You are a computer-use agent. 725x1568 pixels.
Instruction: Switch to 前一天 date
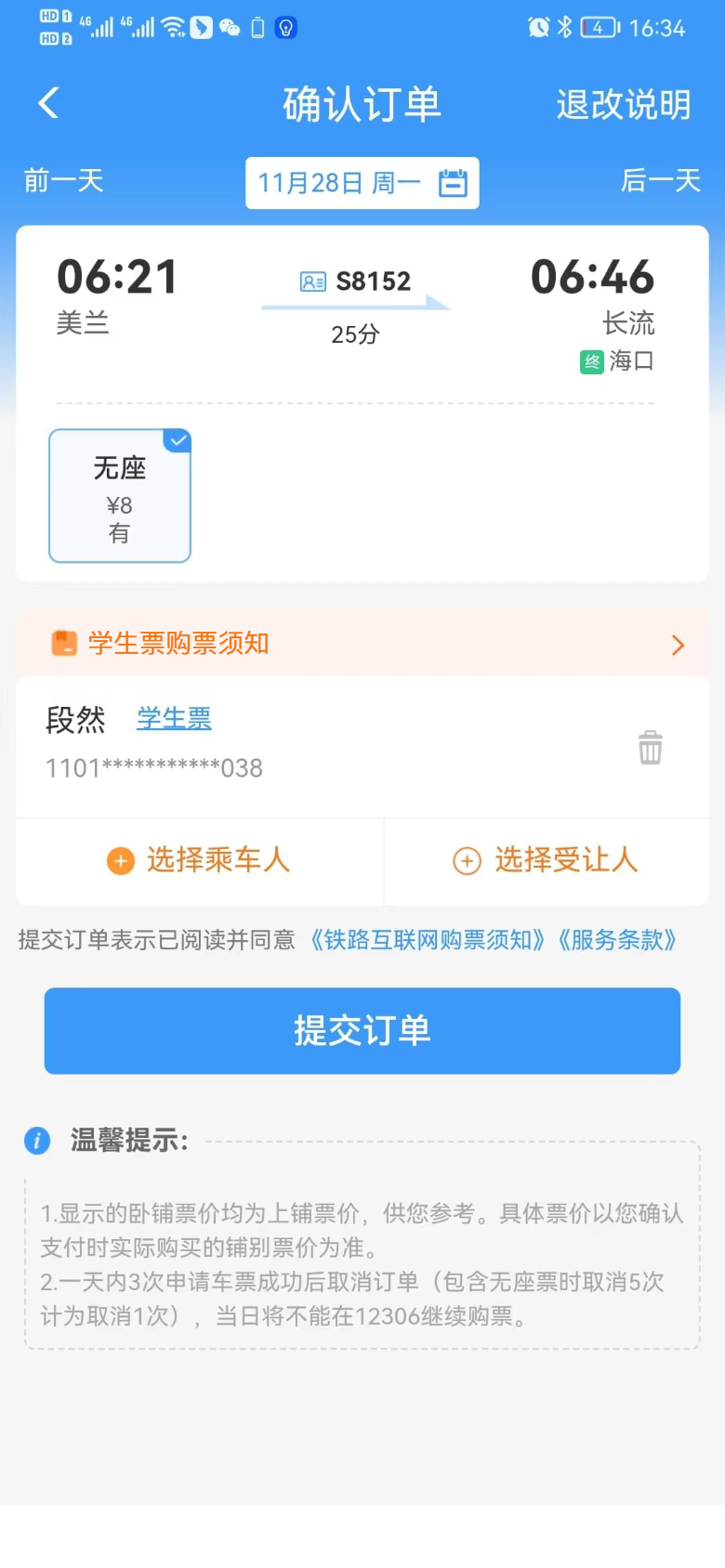pyautogui.click(x=63, y=180)
